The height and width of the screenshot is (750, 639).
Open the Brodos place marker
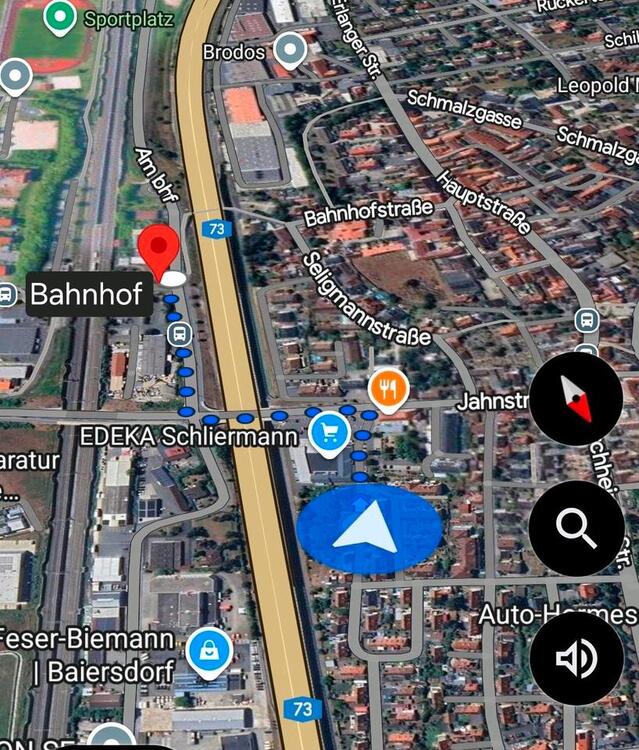289,48
